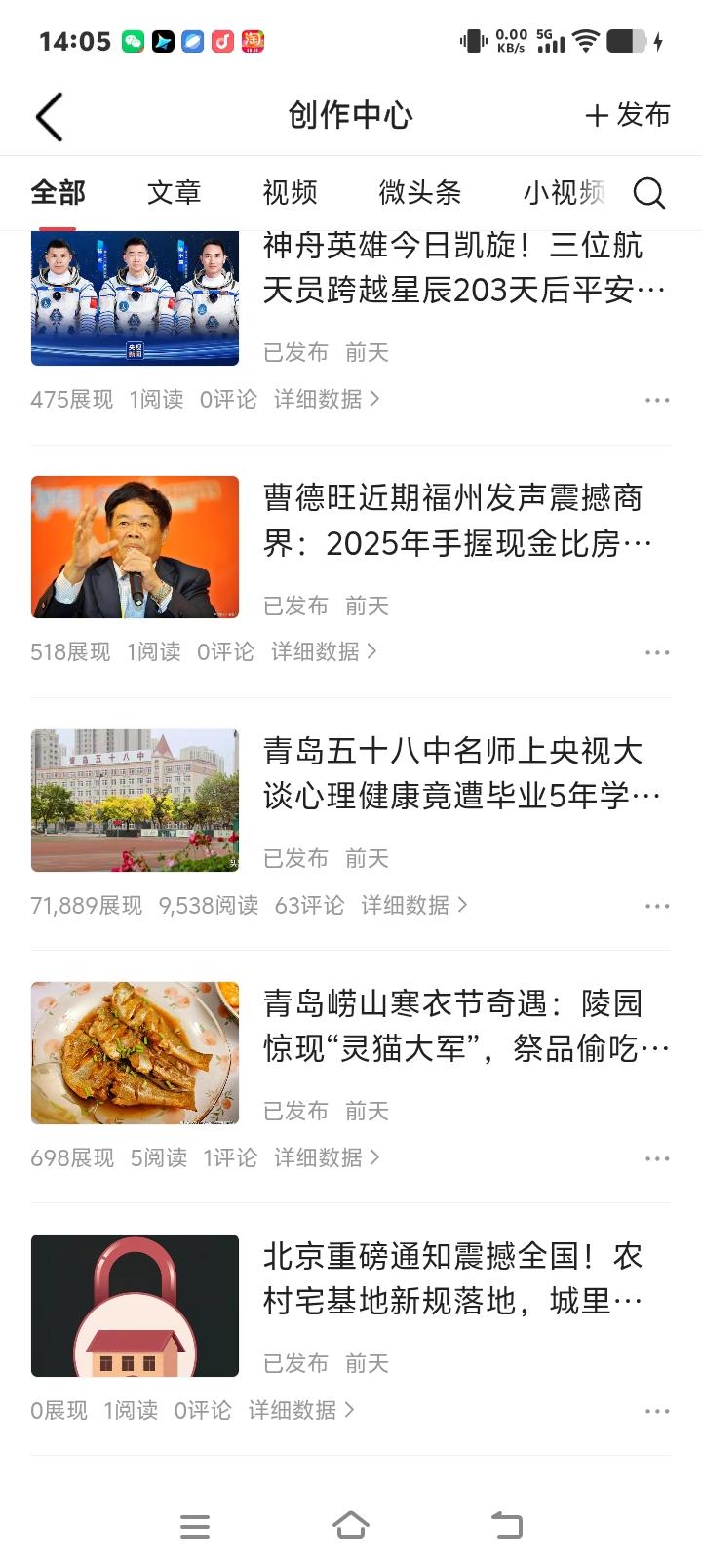Open the 青岛崂山寒衣节奇遇 article
The width and height of the screenshot is (702, 1568).
(x=464, y=1026)
